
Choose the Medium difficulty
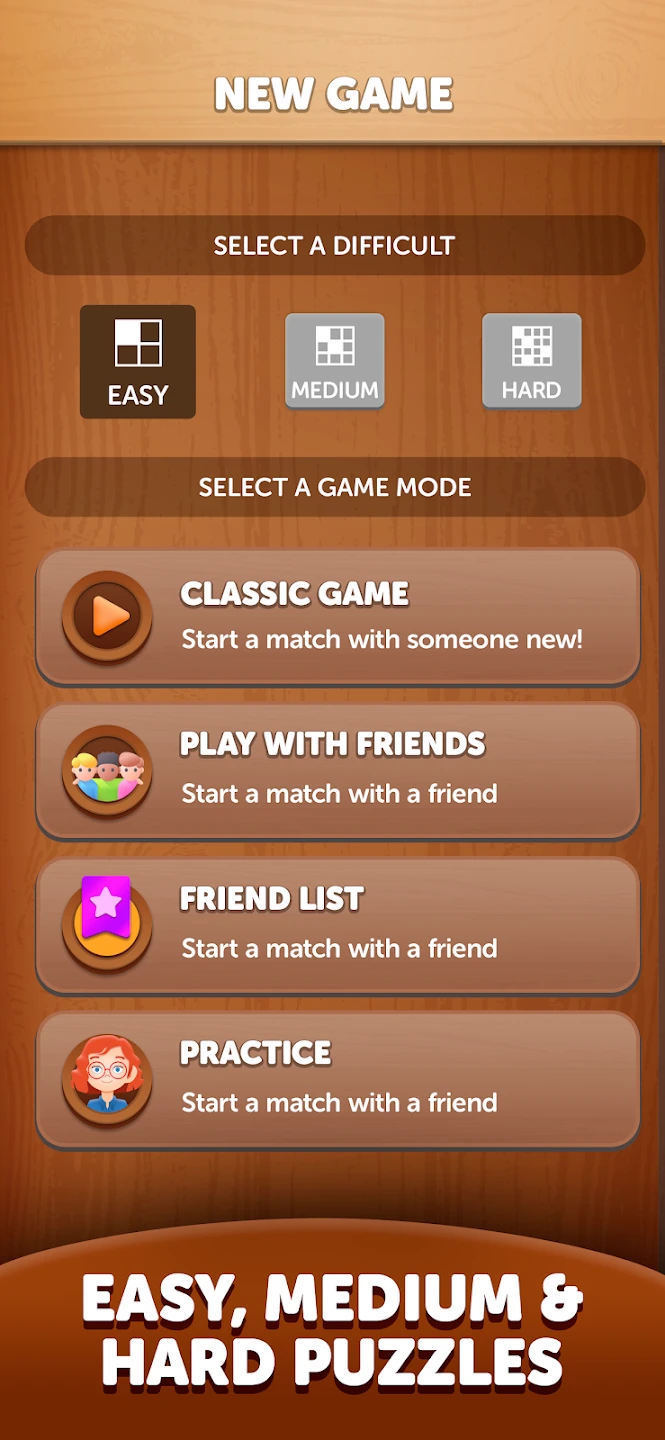click(x=334, y=361)
